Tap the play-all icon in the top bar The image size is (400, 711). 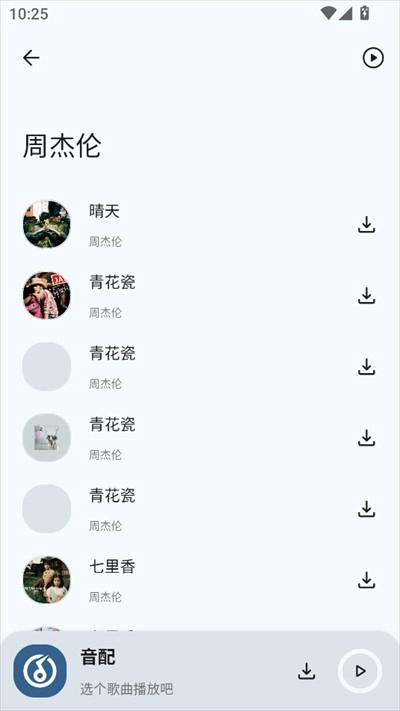[373, 58]
